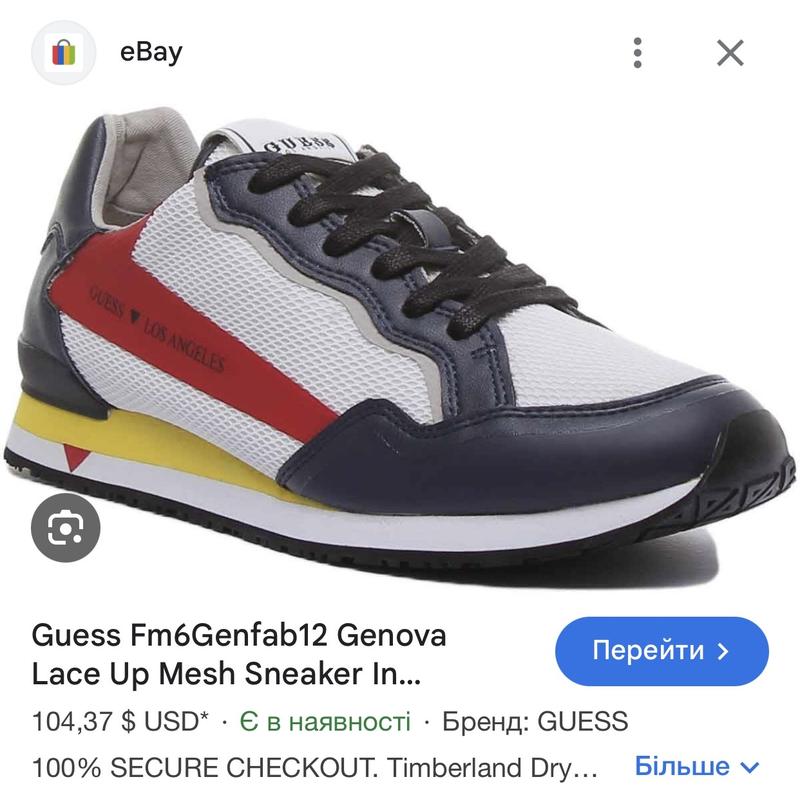The height and width of the screenshot is (786, 800).
Task: Tap the Перейти button
Action: [x=661, y=652]
